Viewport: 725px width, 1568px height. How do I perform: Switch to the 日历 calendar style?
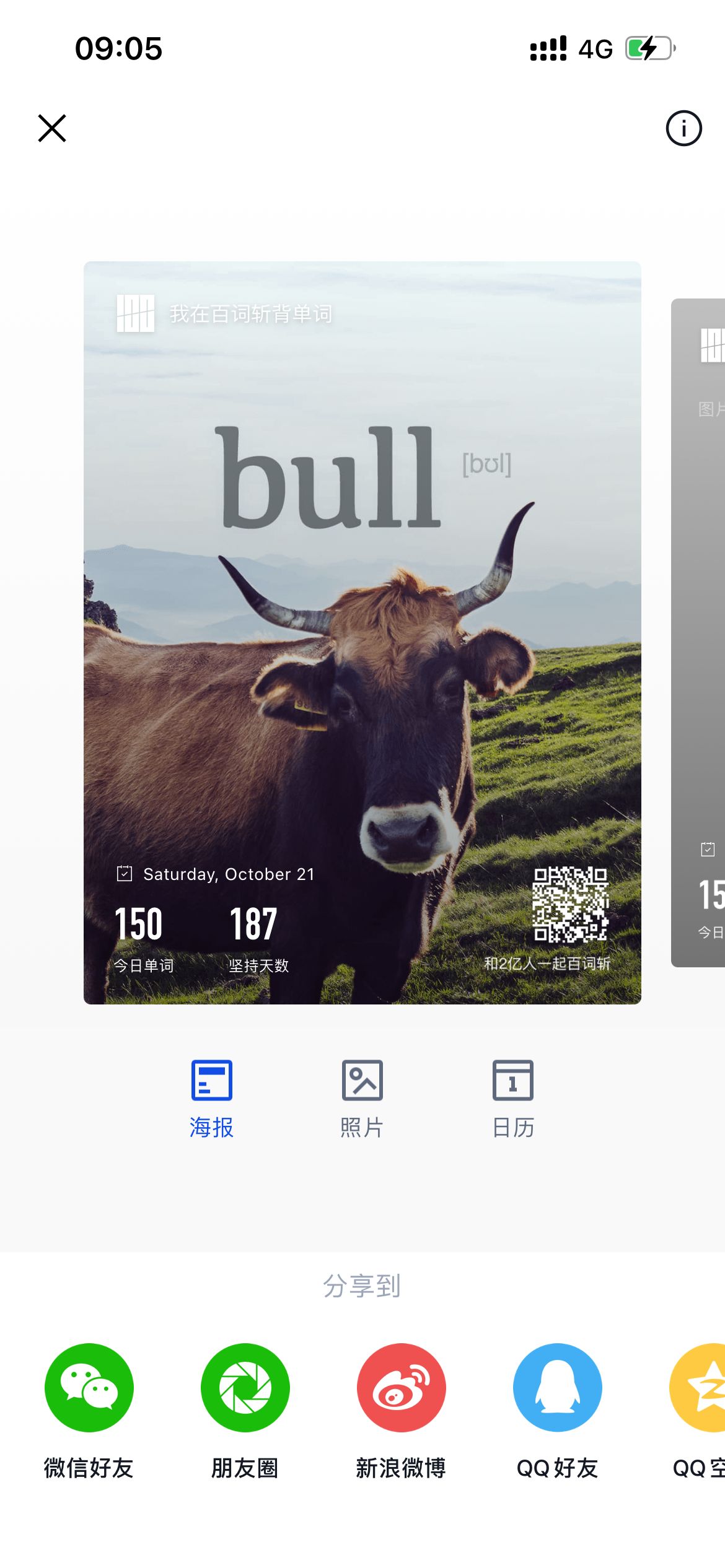click(513, 1097)
